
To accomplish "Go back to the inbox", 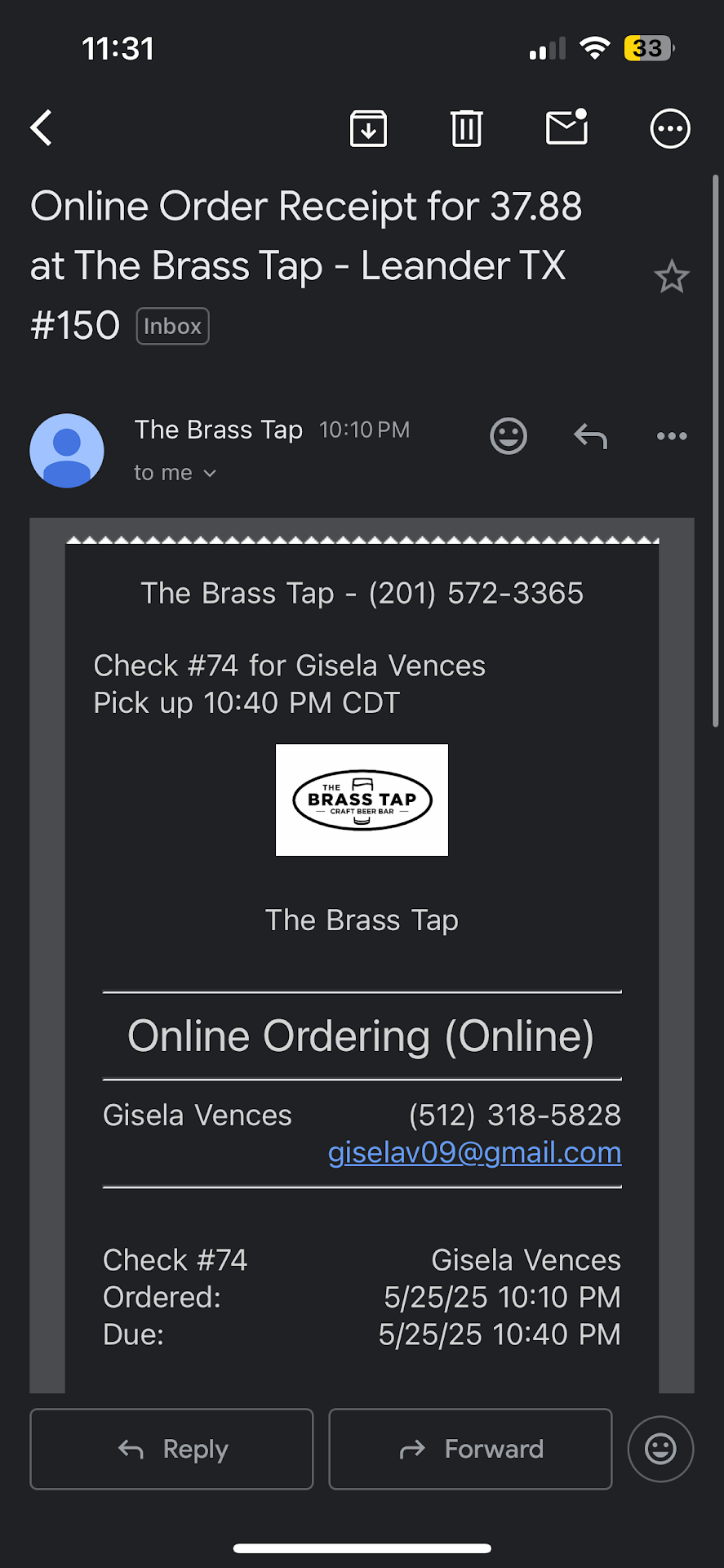I will tap(42, 128).
